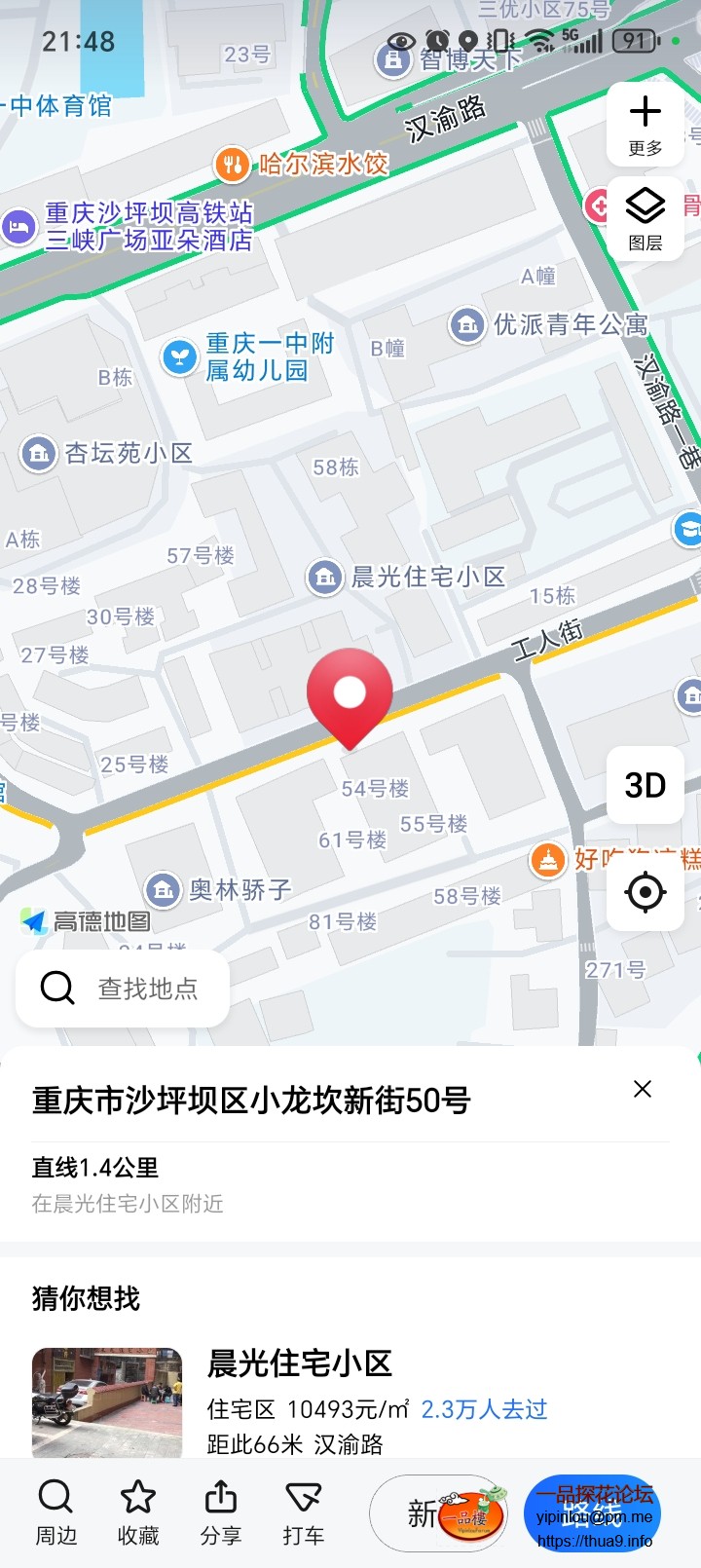Select the 奥林骄子 community icon
This screenshot has width=701, height=1568.
pyautogui.click(x=162, y=889)
